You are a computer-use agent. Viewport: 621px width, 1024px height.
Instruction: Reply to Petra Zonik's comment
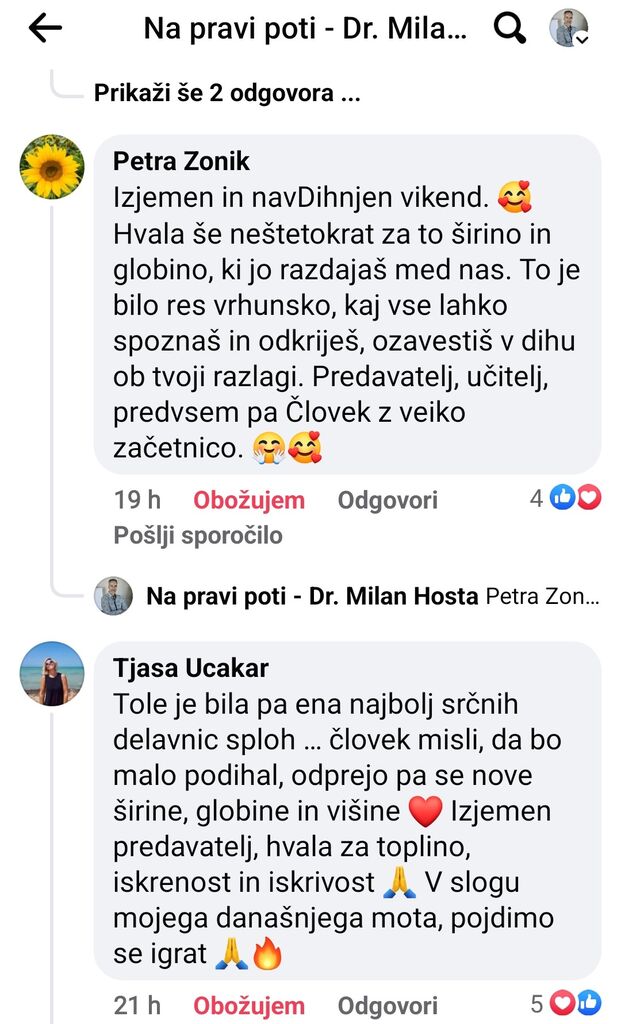click(387, 500)
